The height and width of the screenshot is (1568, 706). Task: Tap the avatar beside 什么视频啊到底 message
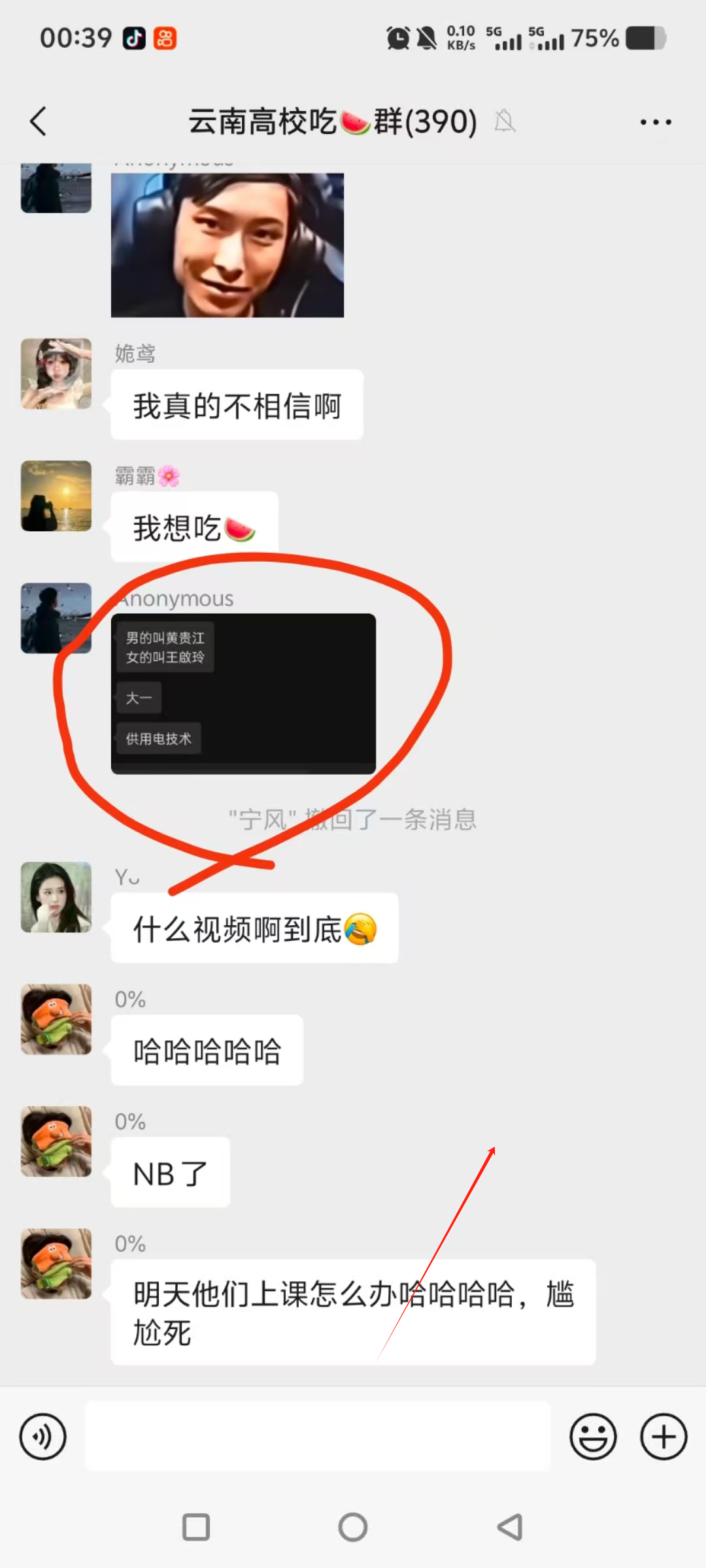click(x=56, y=897)
